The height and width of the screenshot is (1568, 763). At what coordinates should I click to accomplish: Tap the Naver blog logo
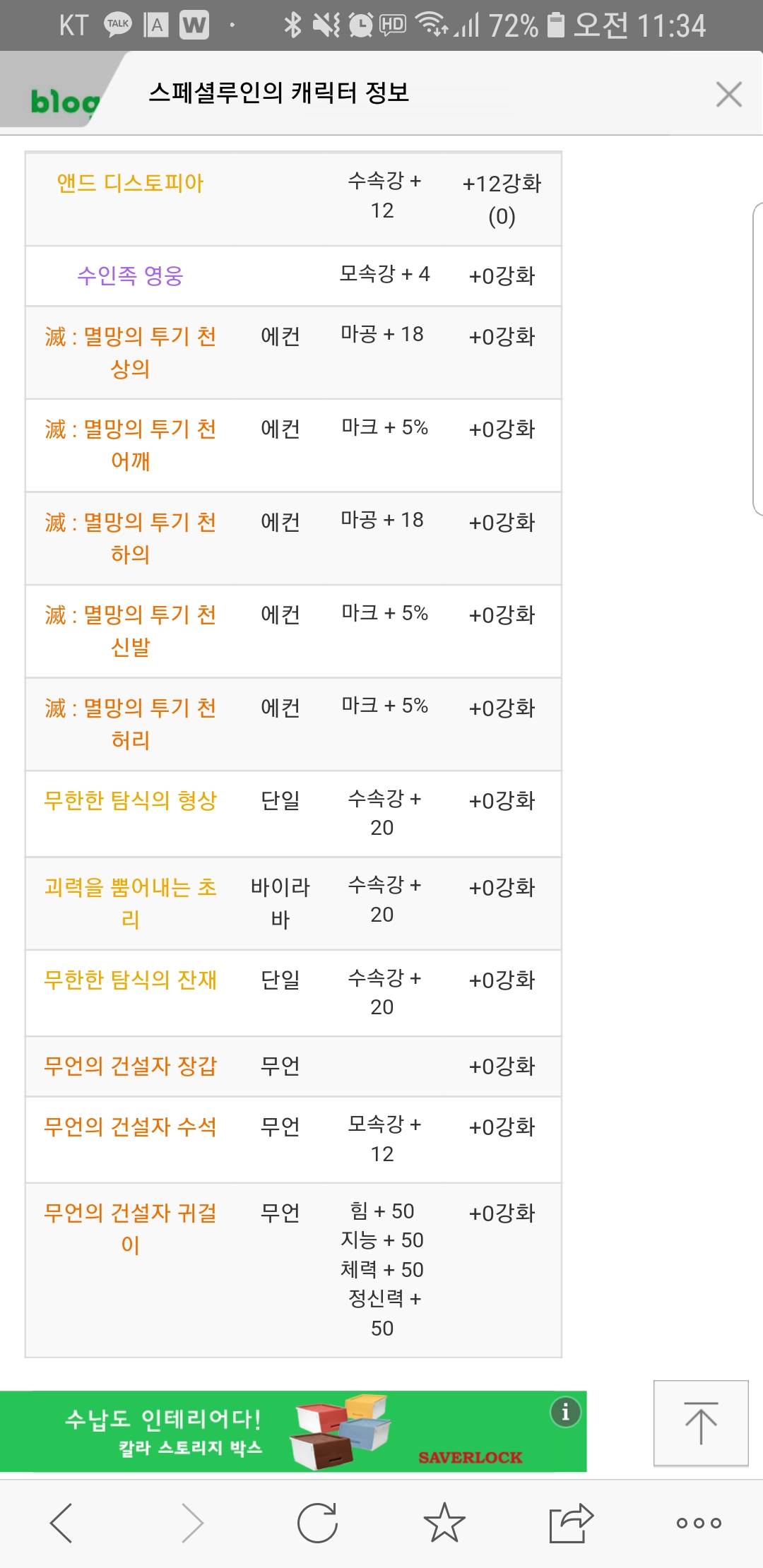click(x=64, y=102)
